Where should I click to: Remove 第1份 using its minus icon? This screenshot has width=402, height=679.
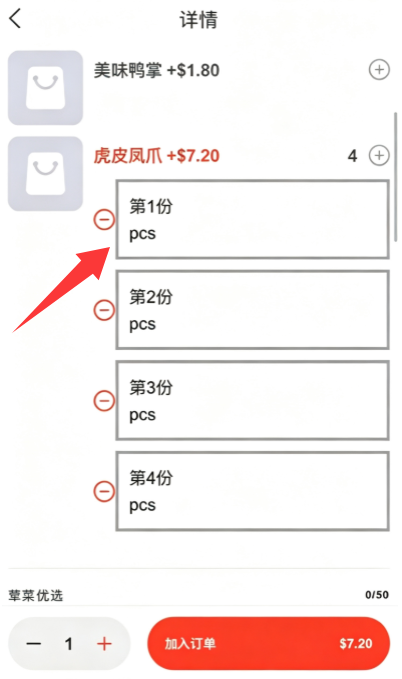[x=104, y=220]
